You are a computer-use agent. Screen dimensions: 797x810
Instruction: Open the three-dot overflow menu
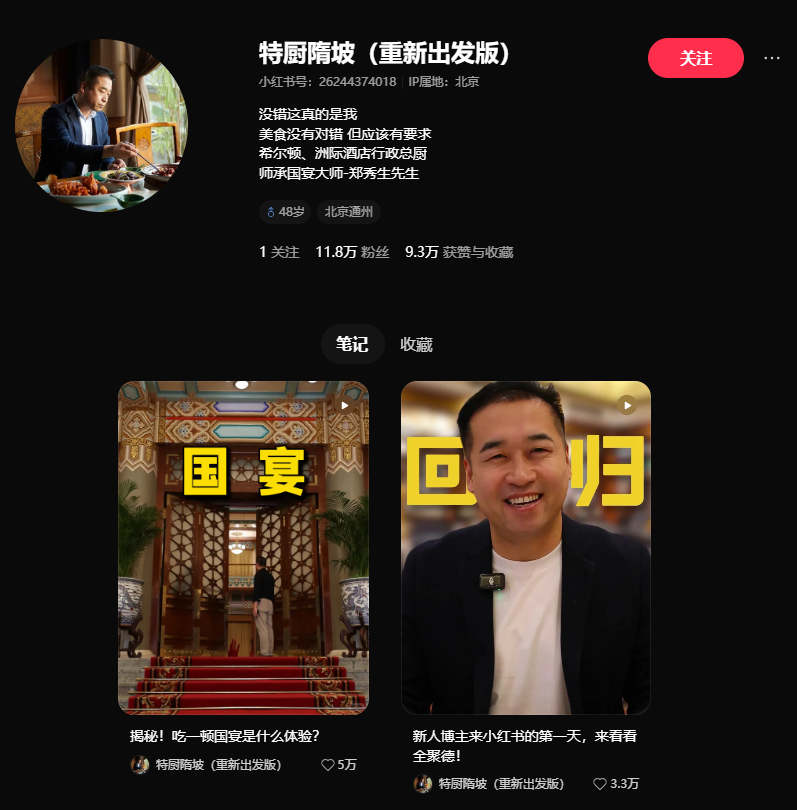click(772, 58)
